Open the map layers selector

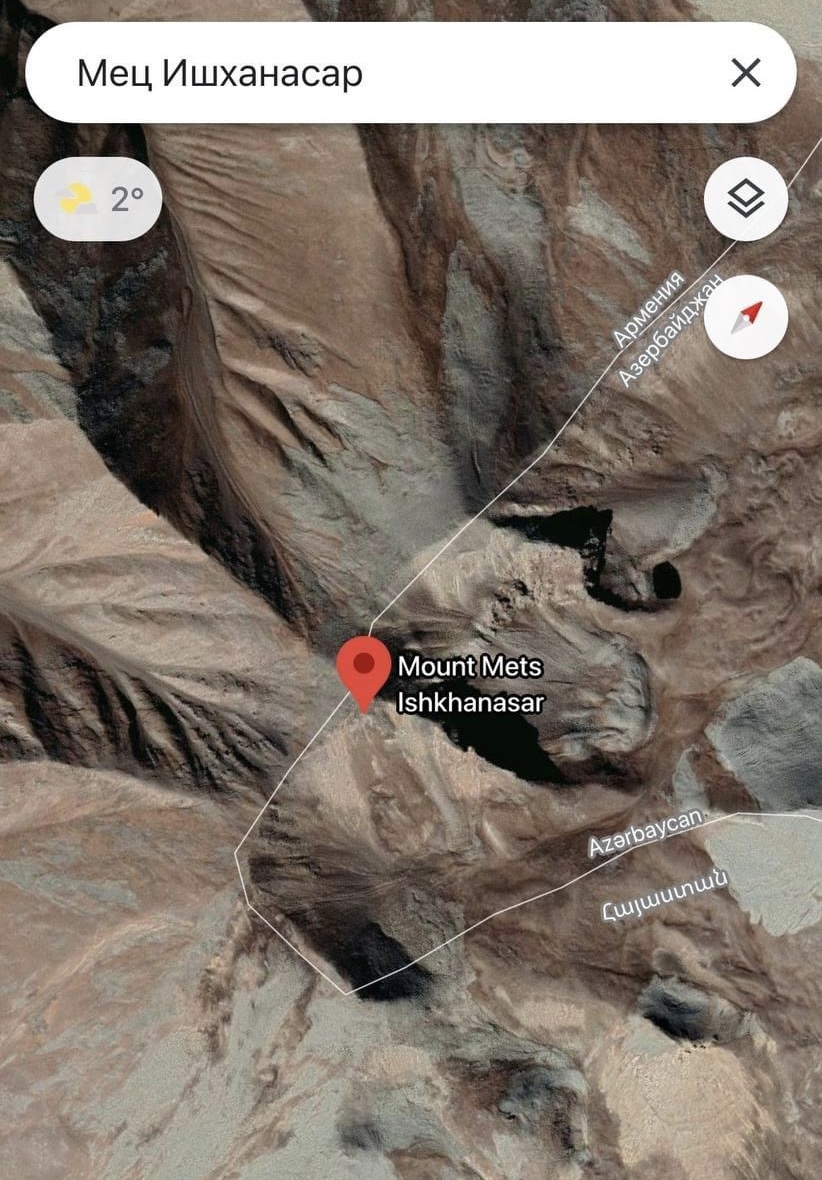coord(746,200)
